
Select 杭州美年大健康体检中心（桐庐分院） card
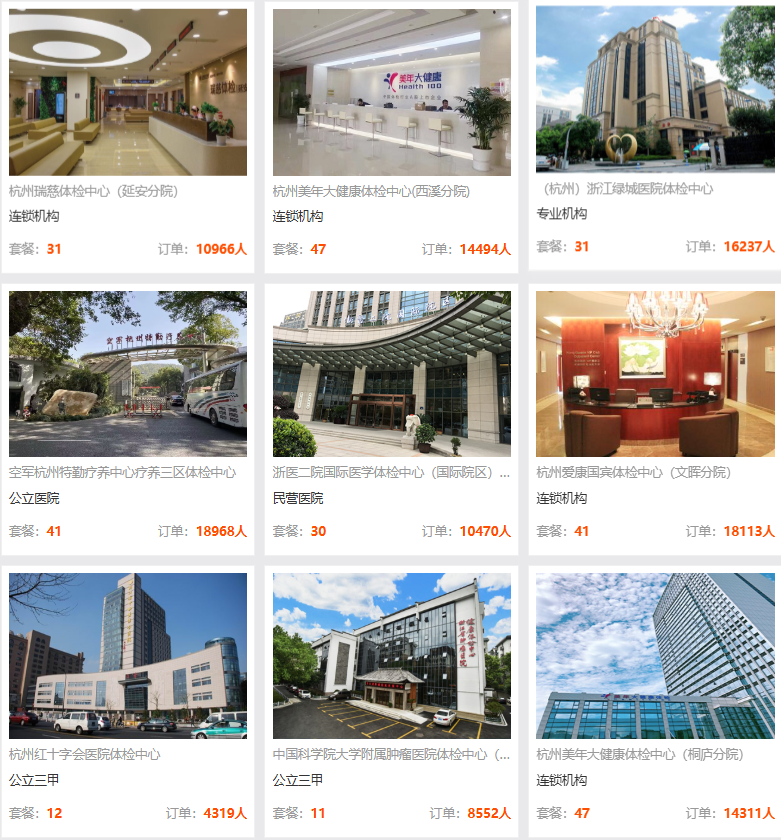point(655,656)
